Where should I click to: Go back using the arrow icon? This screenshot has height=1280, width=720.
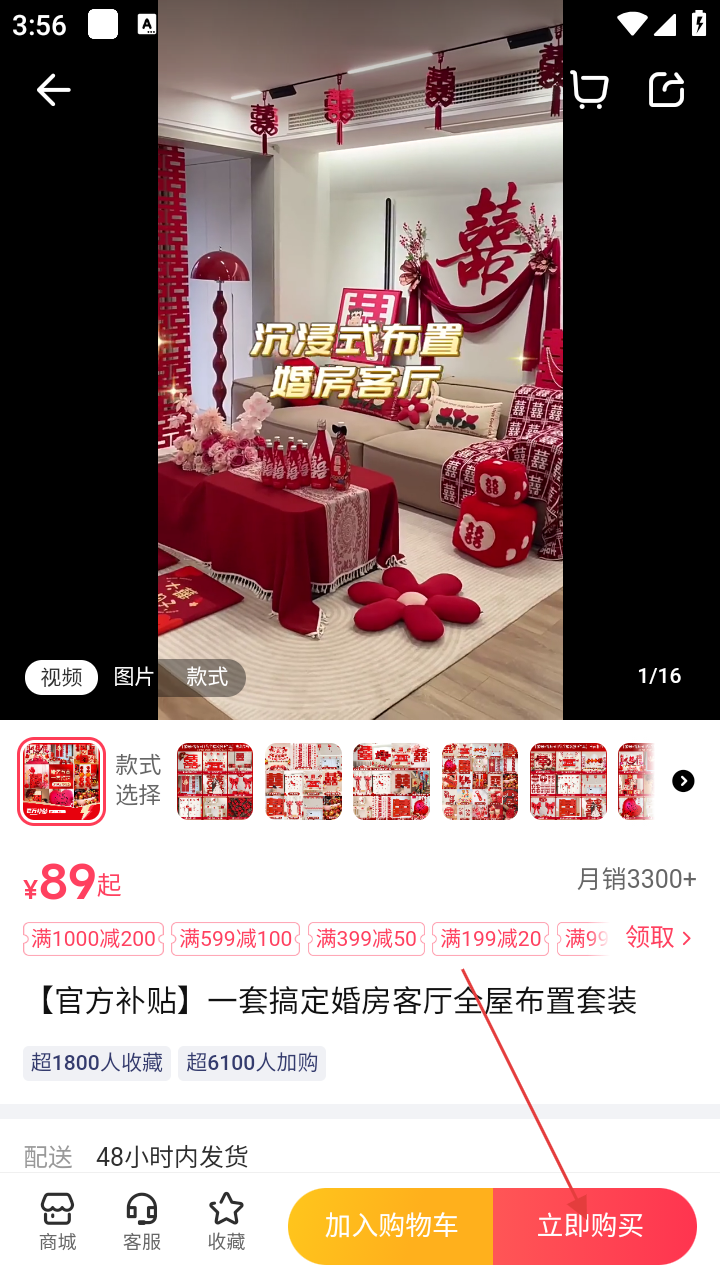coord(53,90)
